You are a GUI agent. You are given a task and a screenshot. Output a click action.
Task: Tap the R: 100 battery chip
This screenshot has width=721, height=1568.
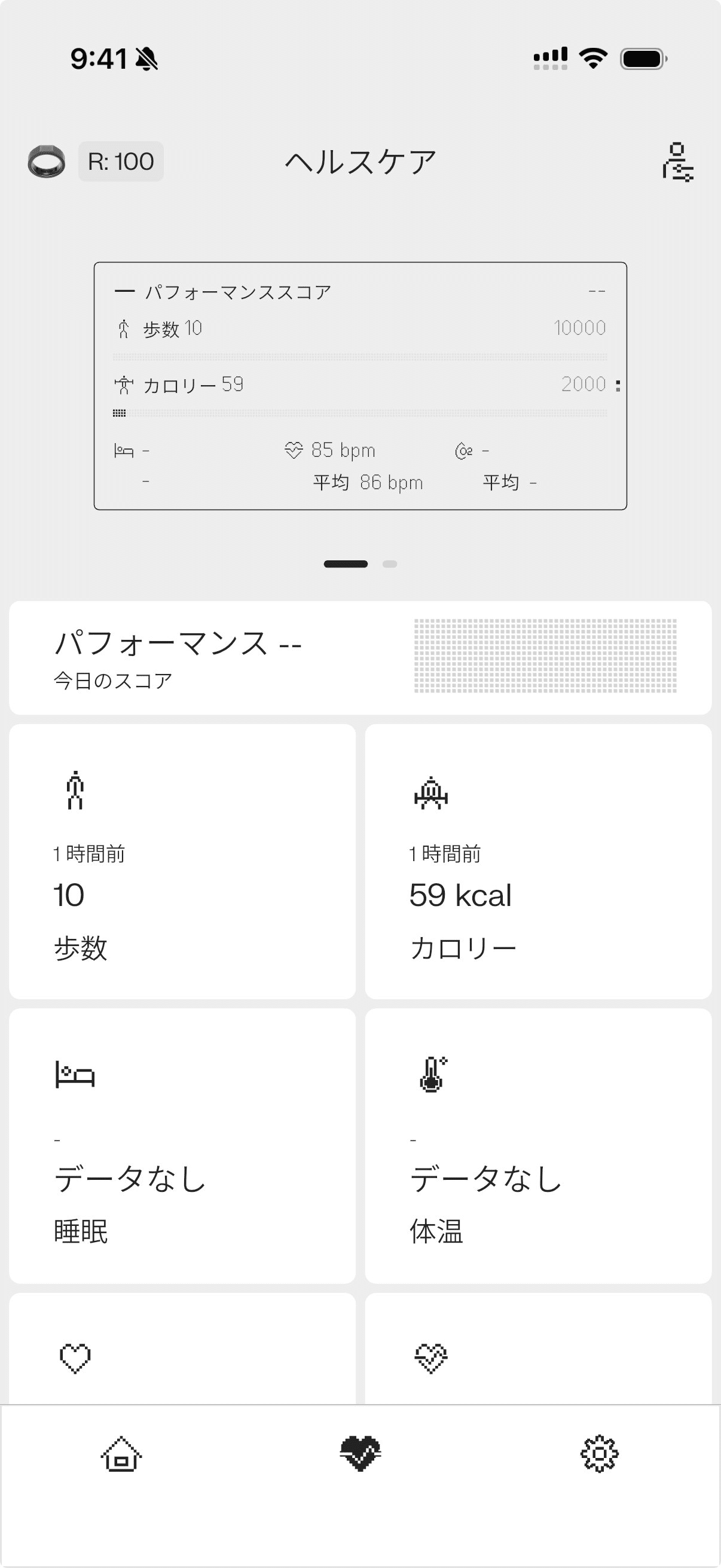coord(121,161)
